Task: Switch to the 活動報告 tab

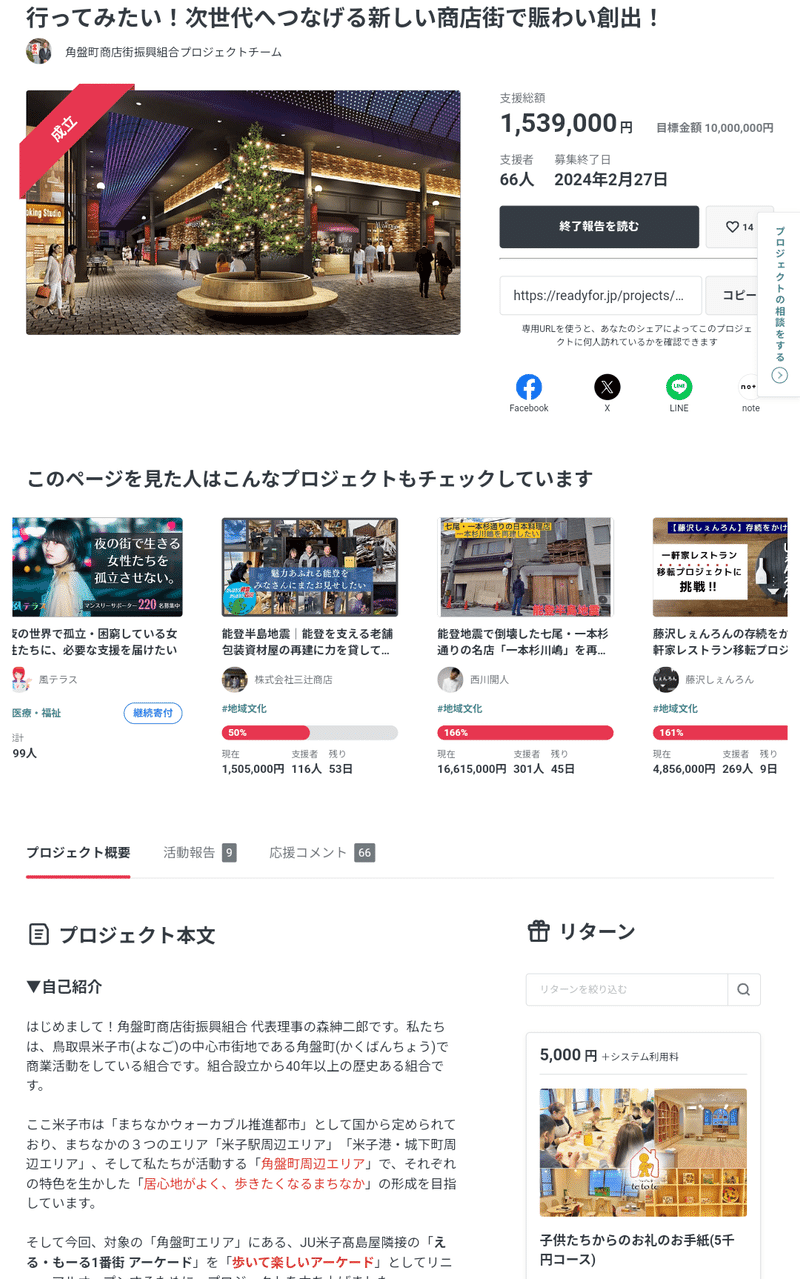Action: pyautogui.click(x=192, y=852)
